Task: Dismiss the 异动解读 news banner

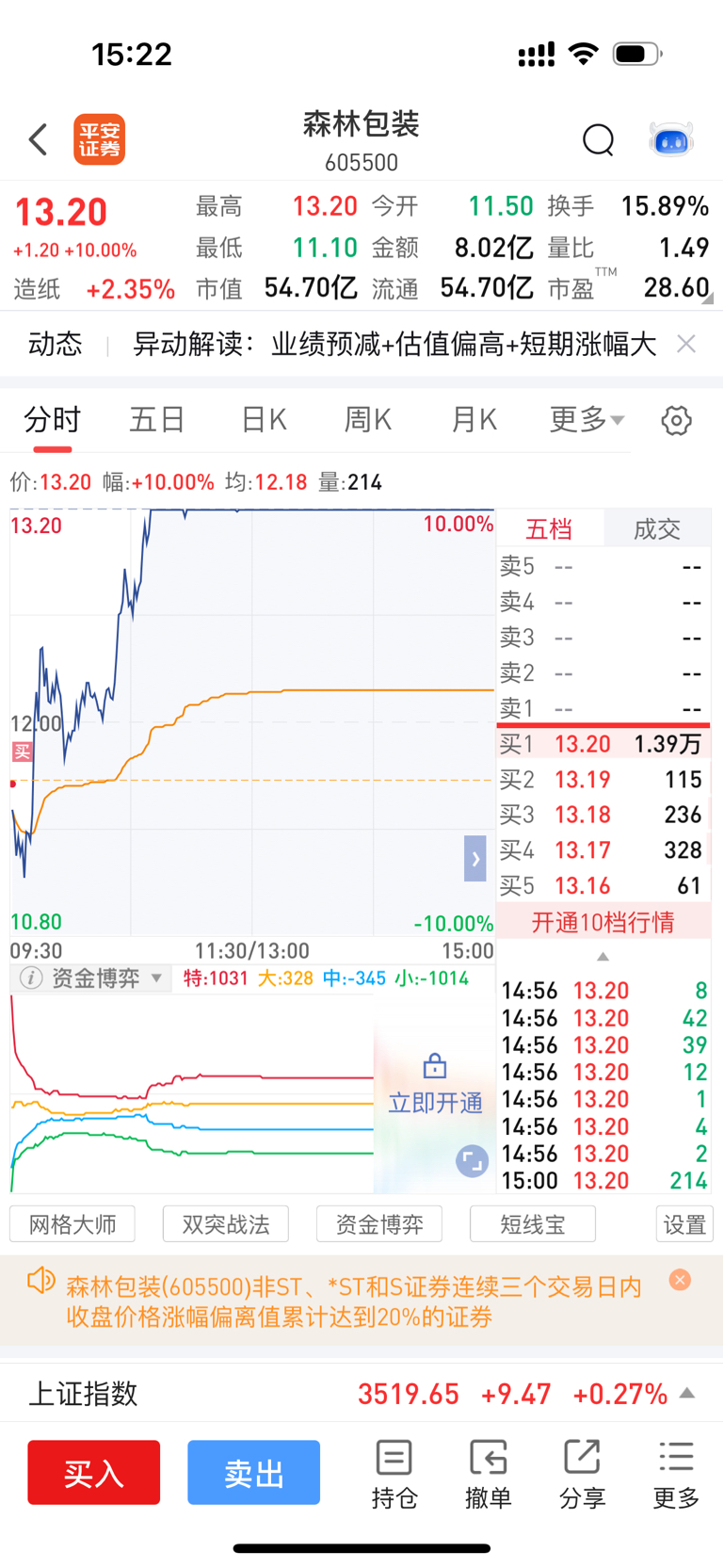Action: click(x=686, y=344)
